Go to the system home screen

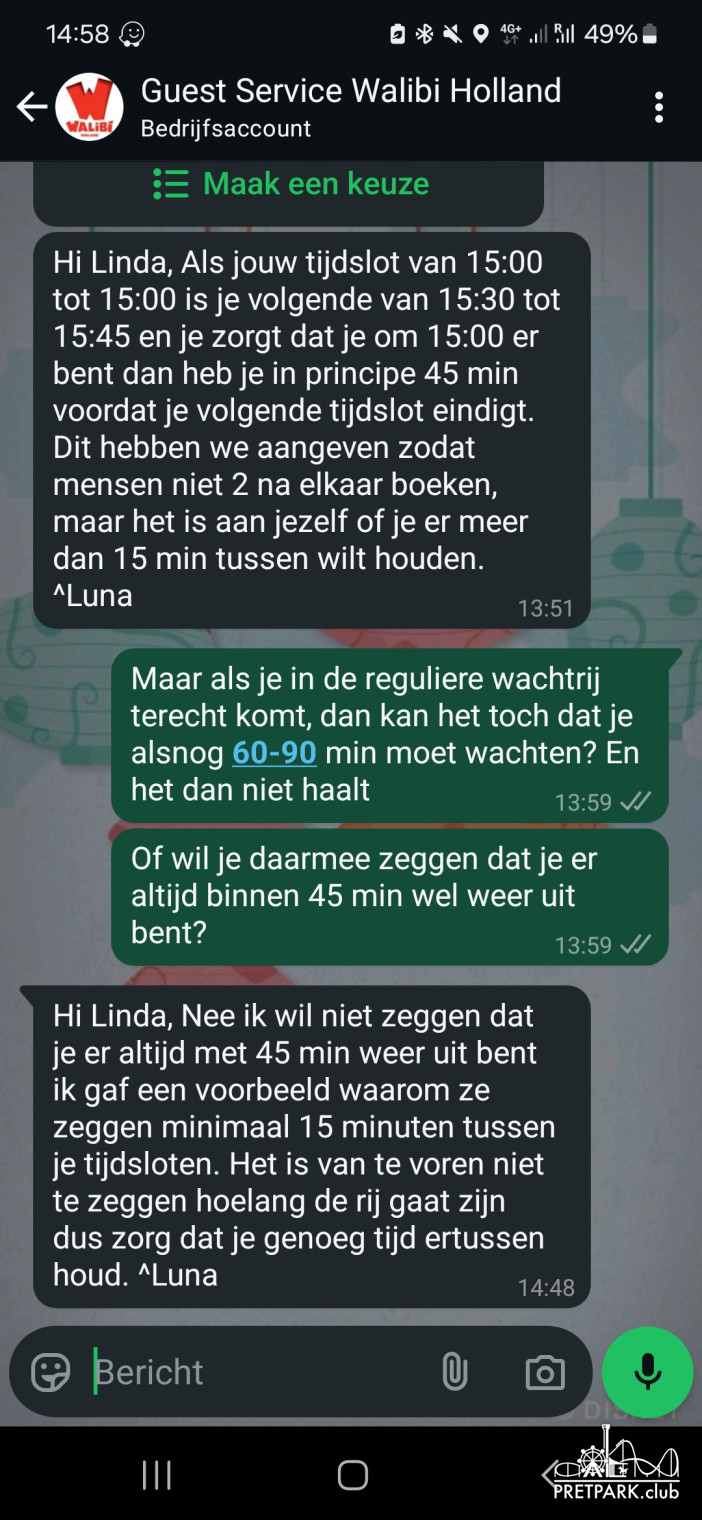352,1474
